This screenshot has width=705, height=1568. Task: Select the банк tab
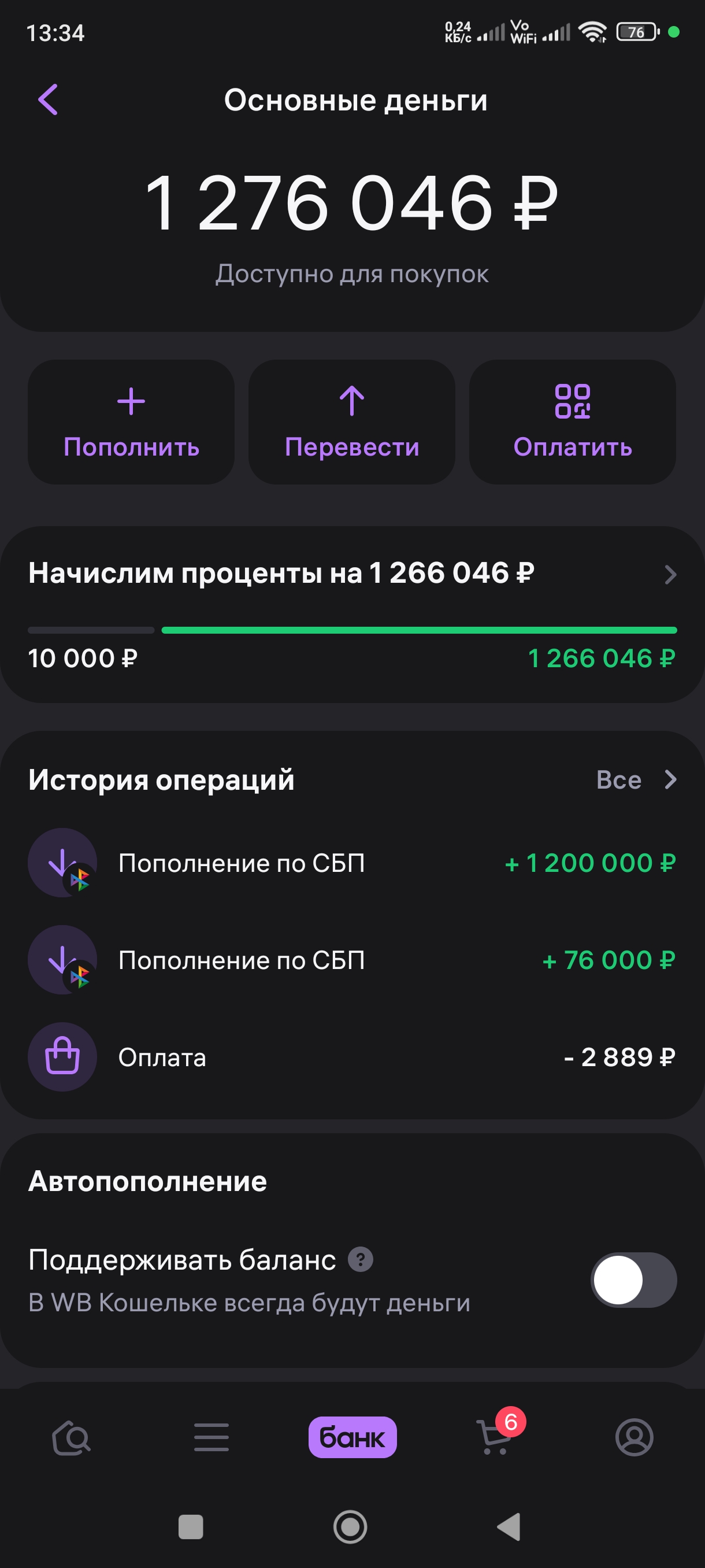[x=352, y=1438]
